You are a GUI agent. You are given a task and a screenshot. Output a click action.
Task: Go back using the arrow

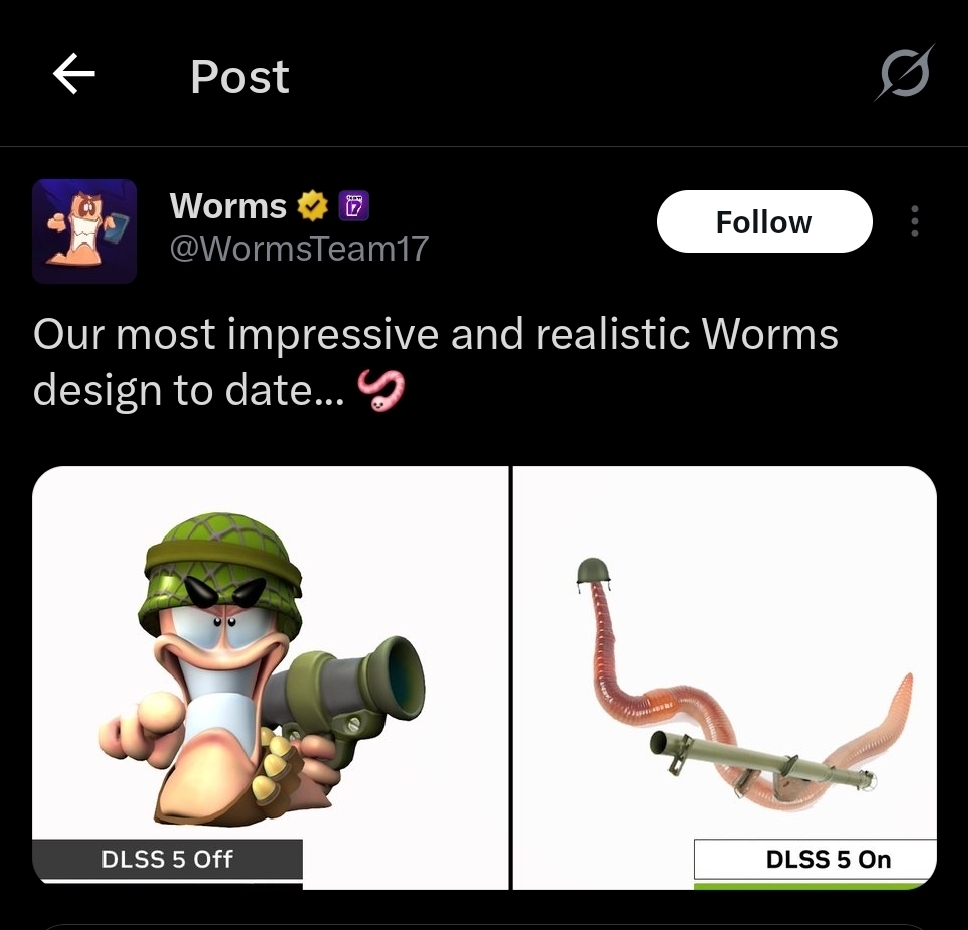pyautogui.click(x=74, y=75)
